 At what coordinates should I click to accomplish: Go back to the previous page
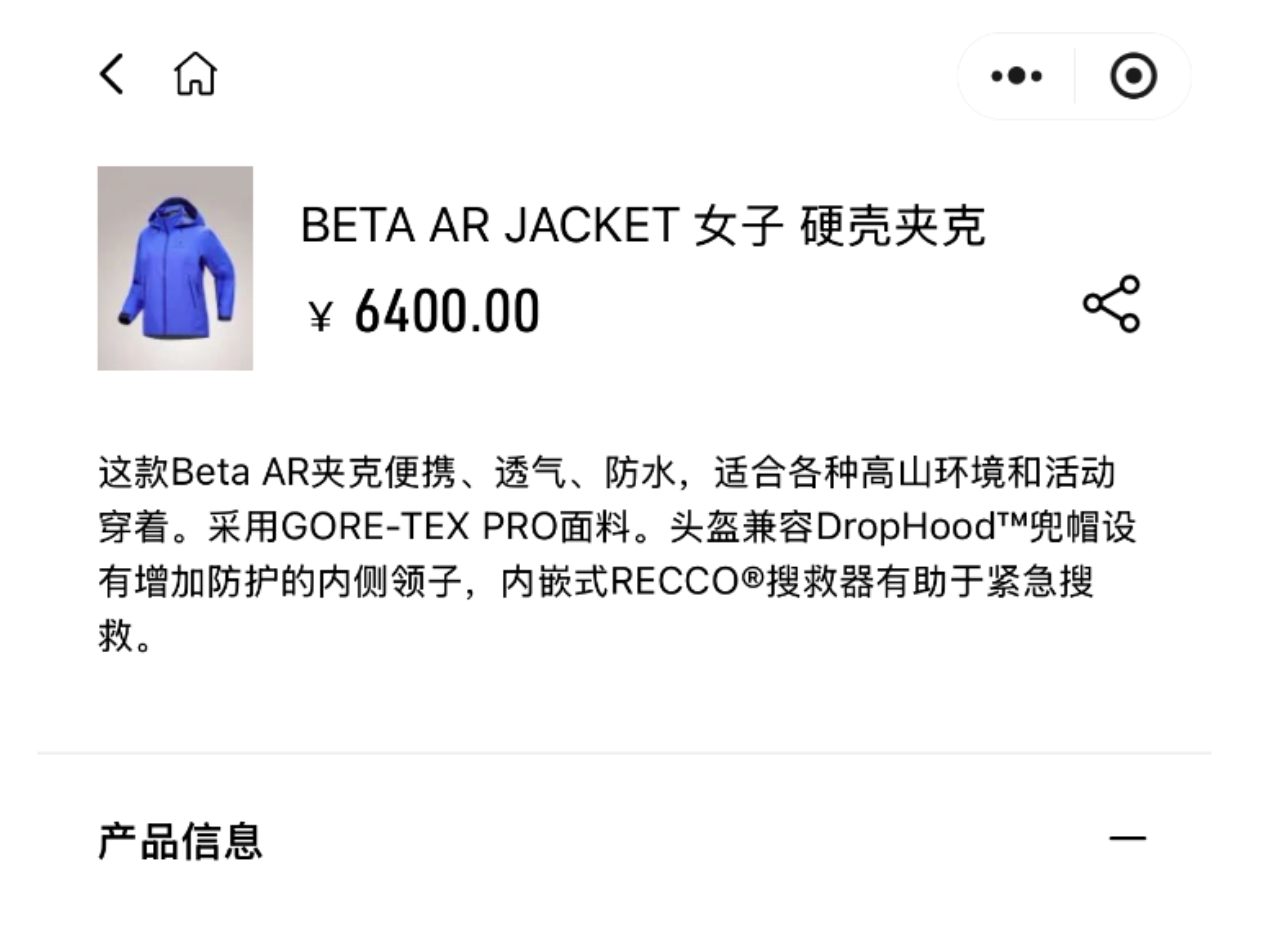pos(112,75)
